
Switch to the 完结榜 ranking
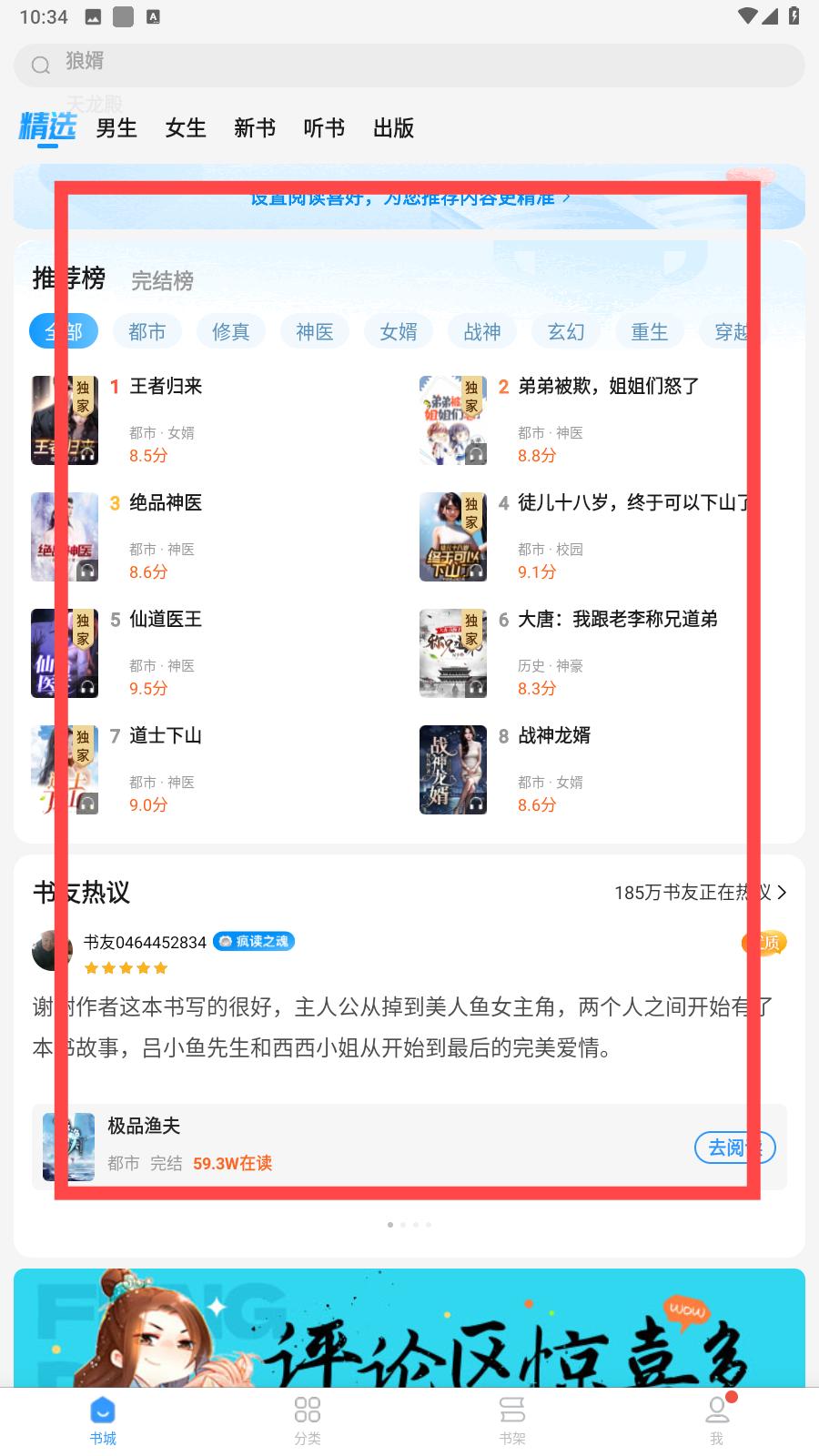pos(162,281)
